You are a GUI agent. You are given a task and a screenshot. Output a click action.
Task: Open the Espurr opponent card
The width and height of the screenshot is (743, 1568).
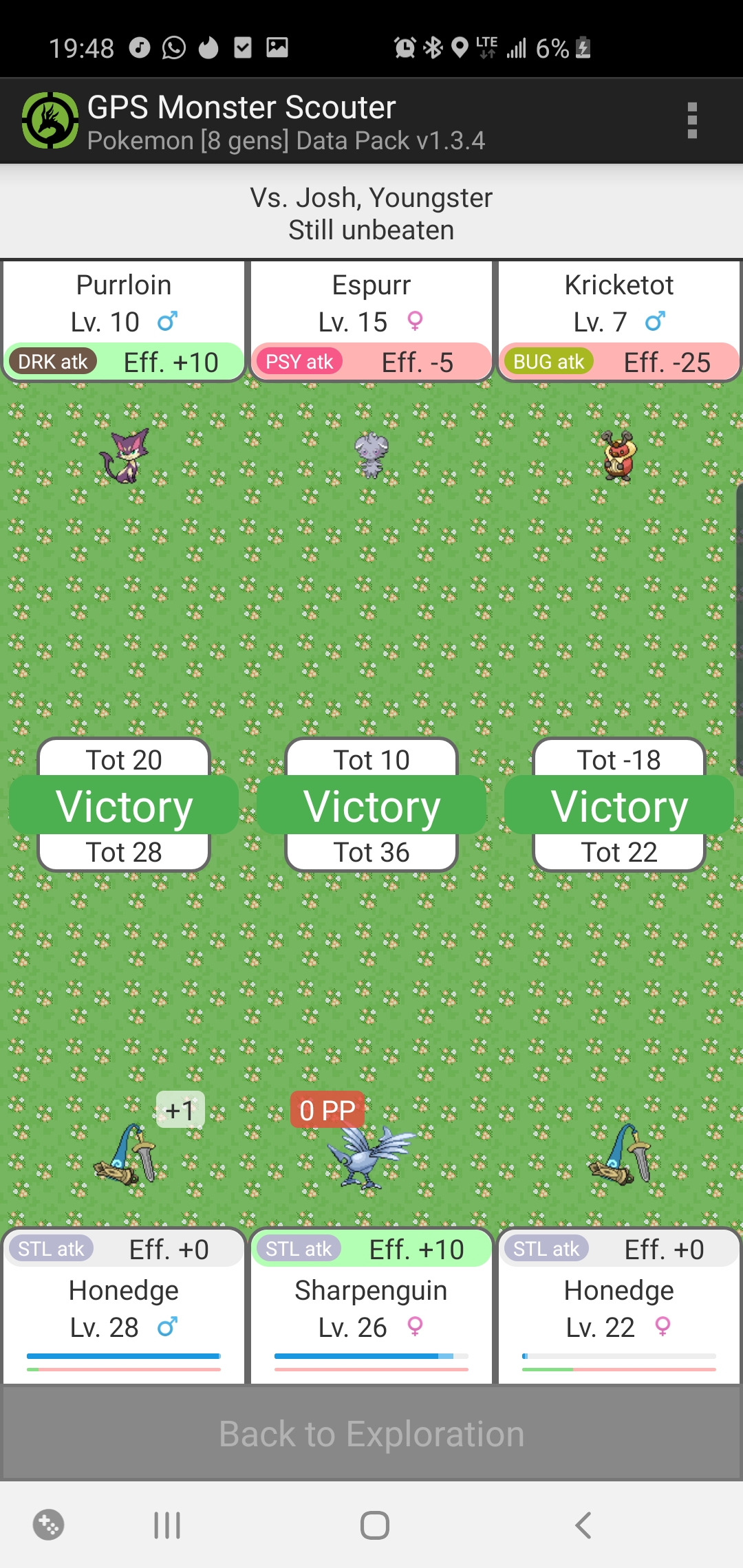[371, 320]
